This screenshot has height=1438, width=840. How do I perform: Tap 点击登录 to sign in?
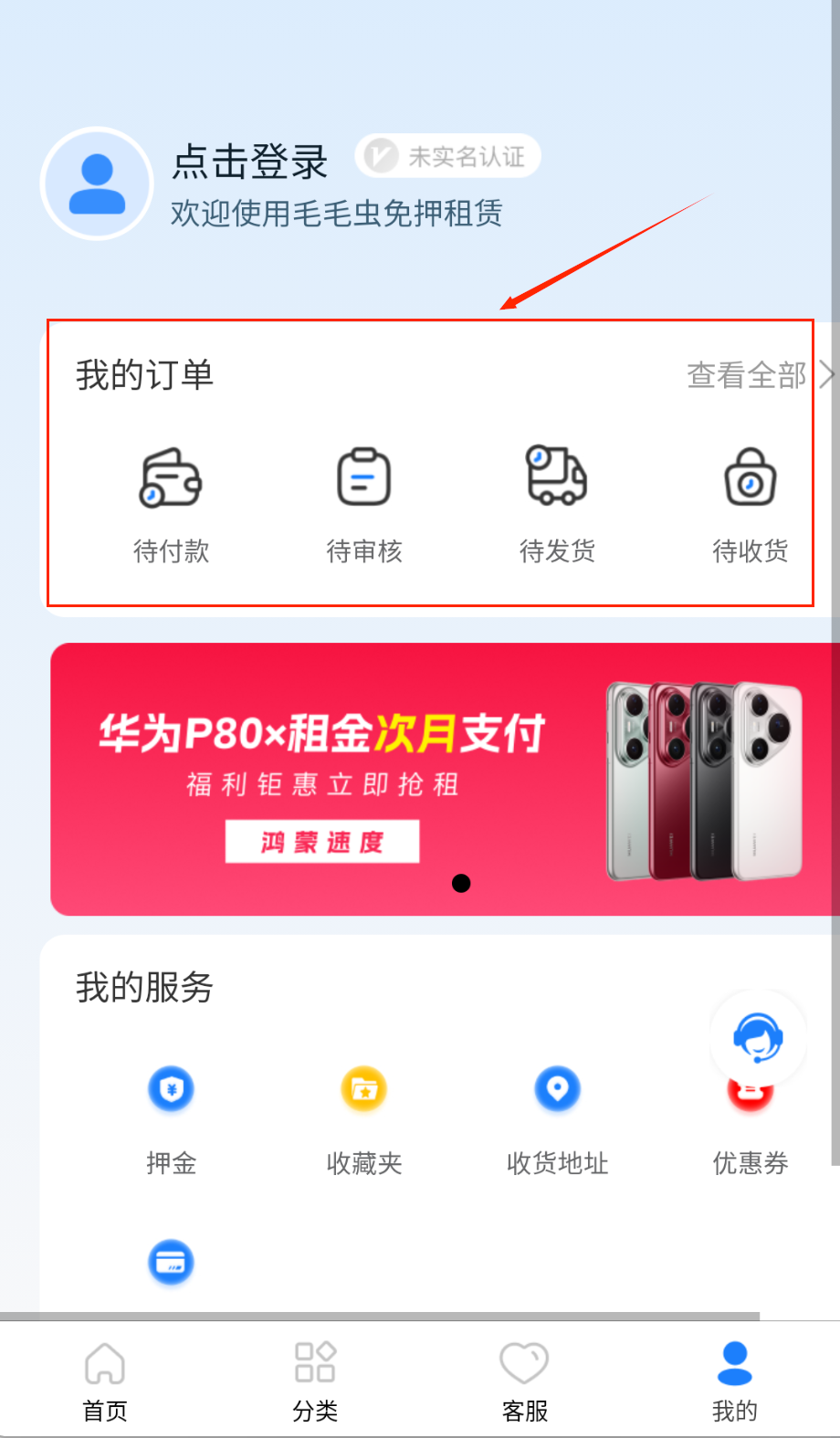(250, 163)
